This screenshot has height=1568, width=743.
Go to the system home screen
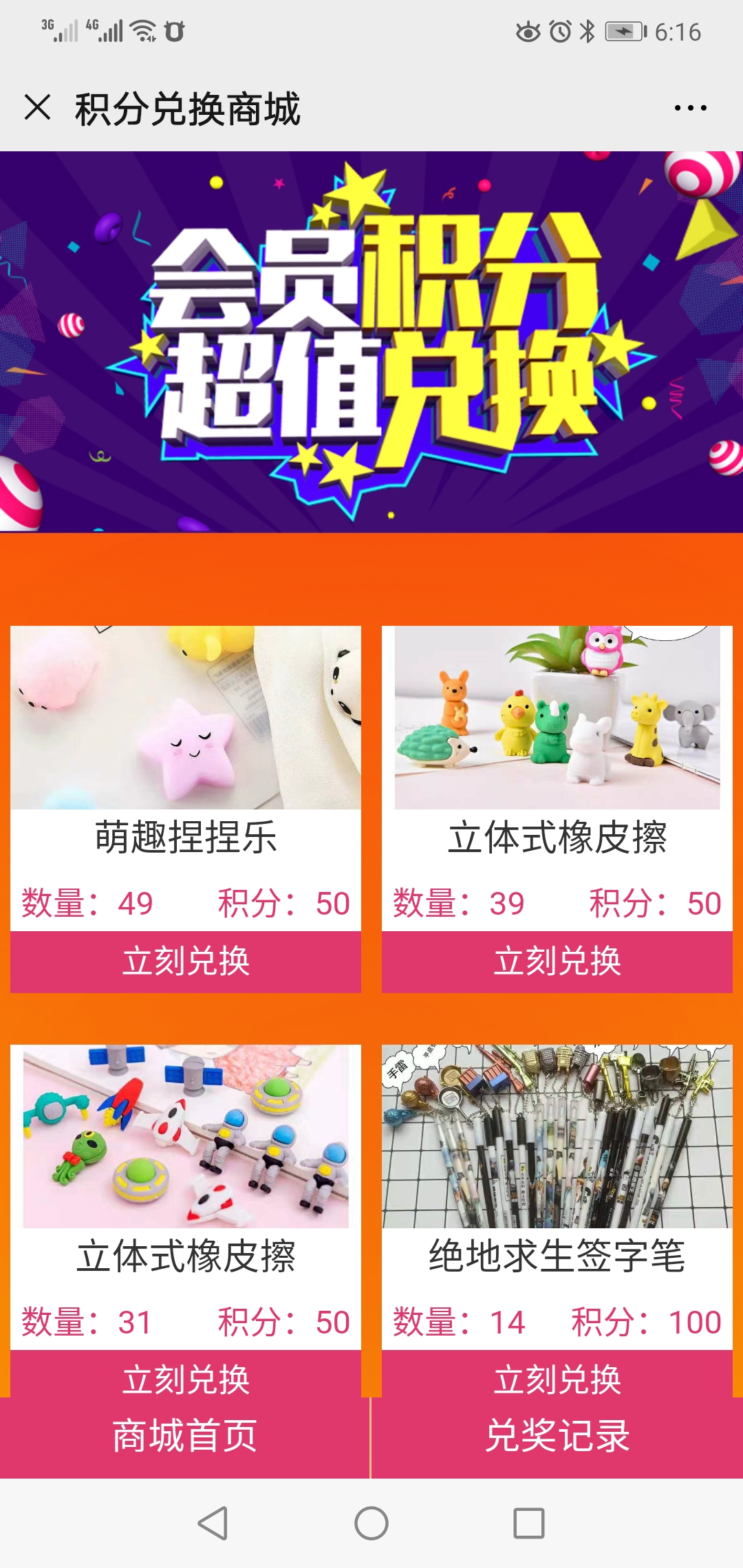point(371,1523)
